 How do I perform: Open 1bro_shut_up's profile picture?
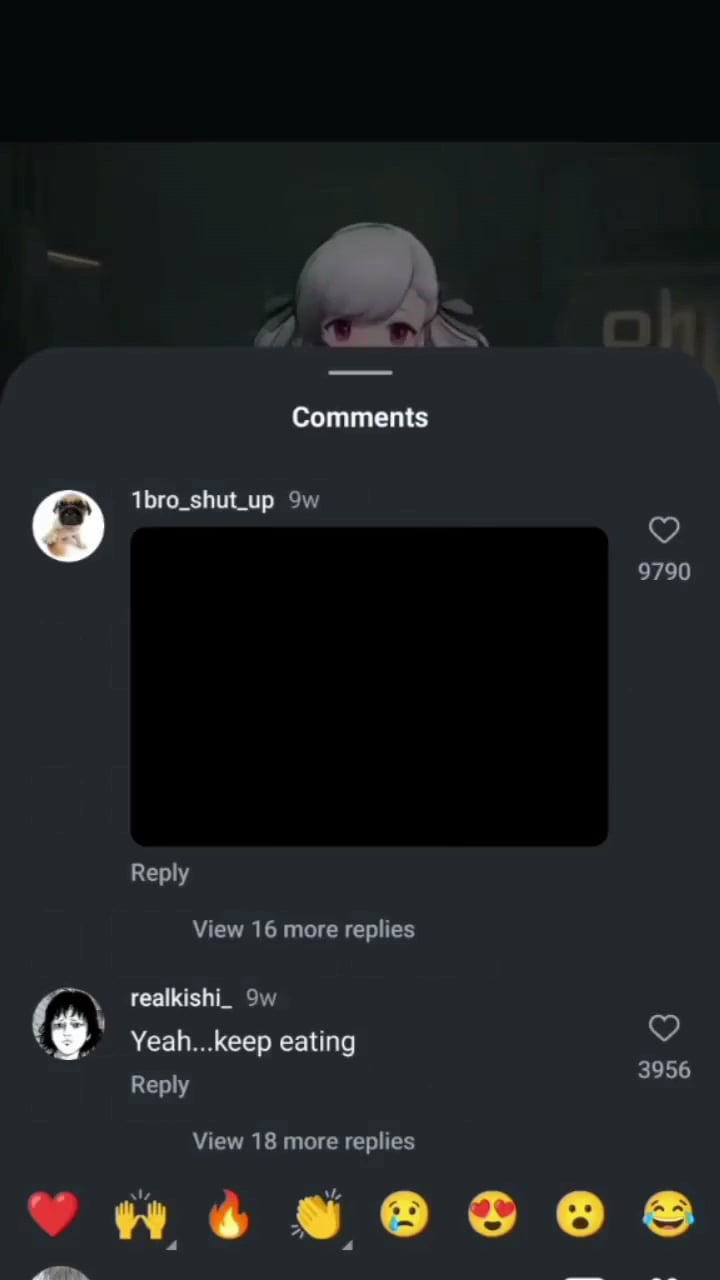68,525
